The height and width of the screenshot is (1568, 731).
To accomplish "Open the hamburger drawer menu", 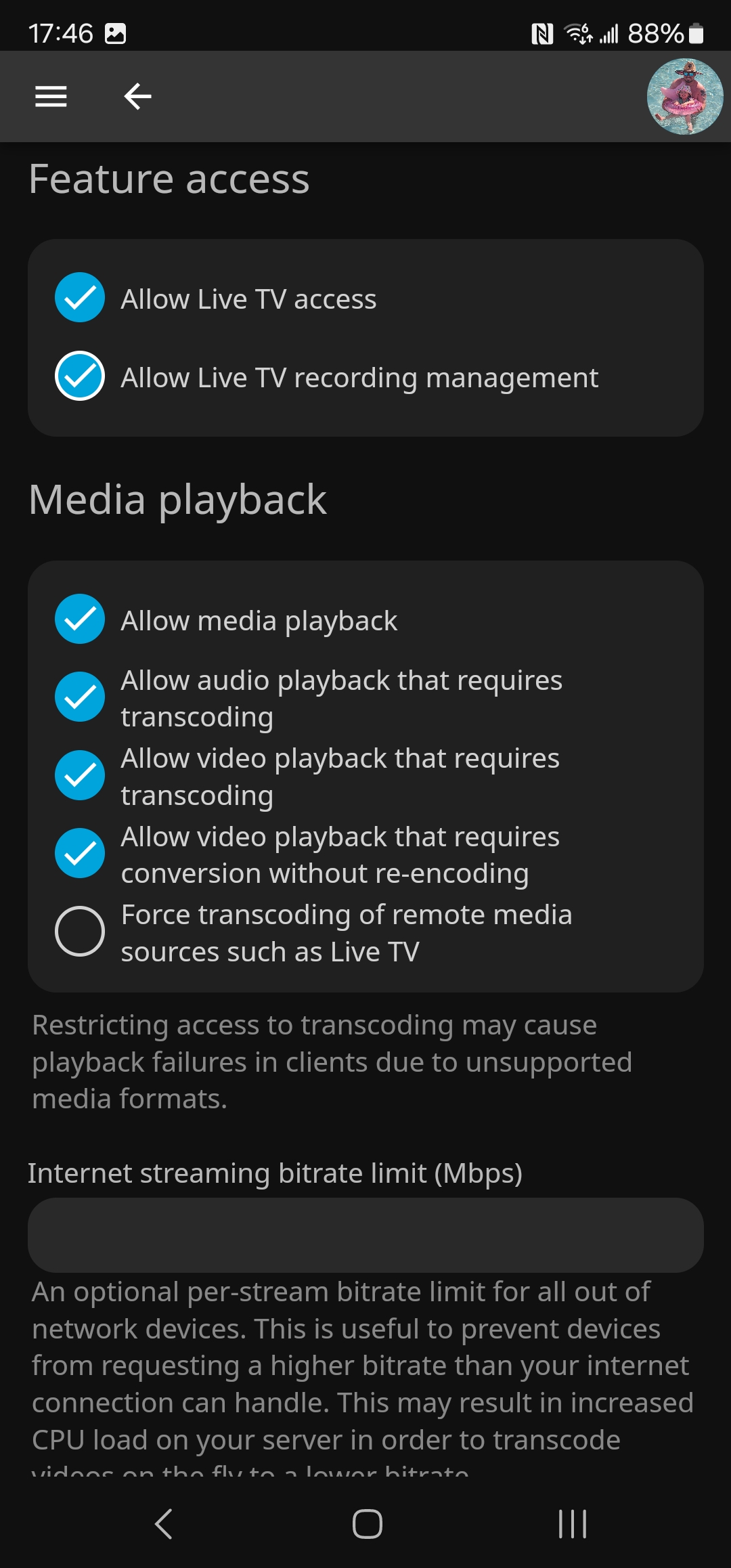I will tap(51, 96).
